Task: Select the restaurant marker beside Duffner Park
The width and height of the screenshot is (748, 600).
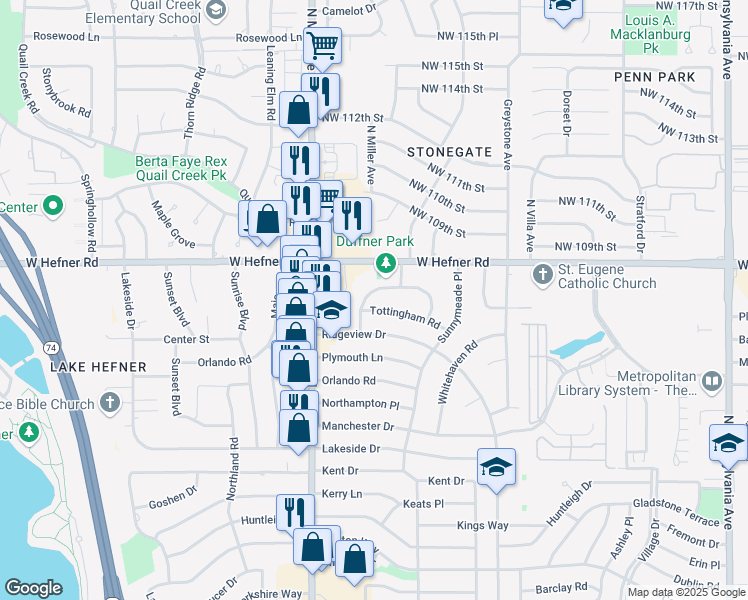Action: tap(352, 215)
